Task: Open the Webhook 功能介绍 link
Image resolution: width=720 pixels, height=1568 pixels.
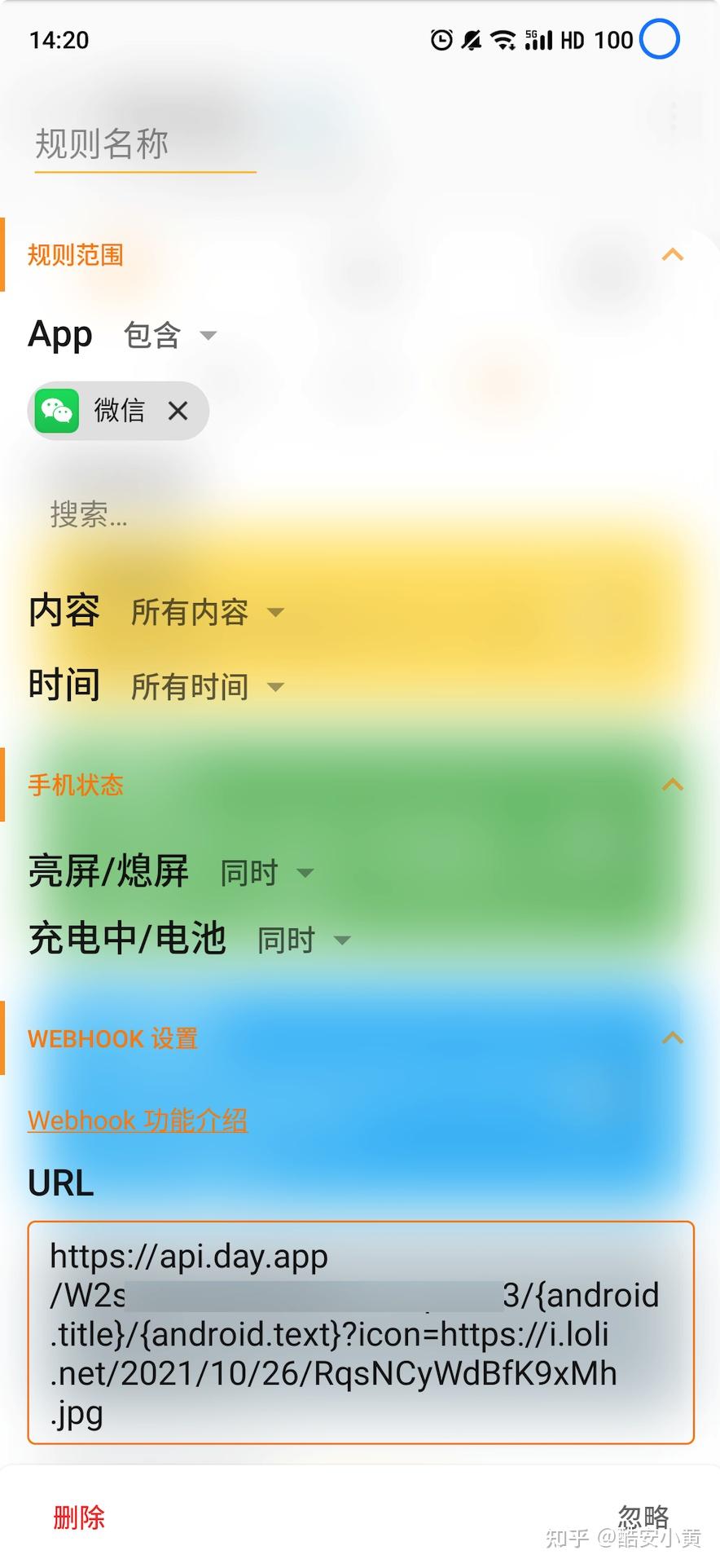Action: [x=138, y=1120]
